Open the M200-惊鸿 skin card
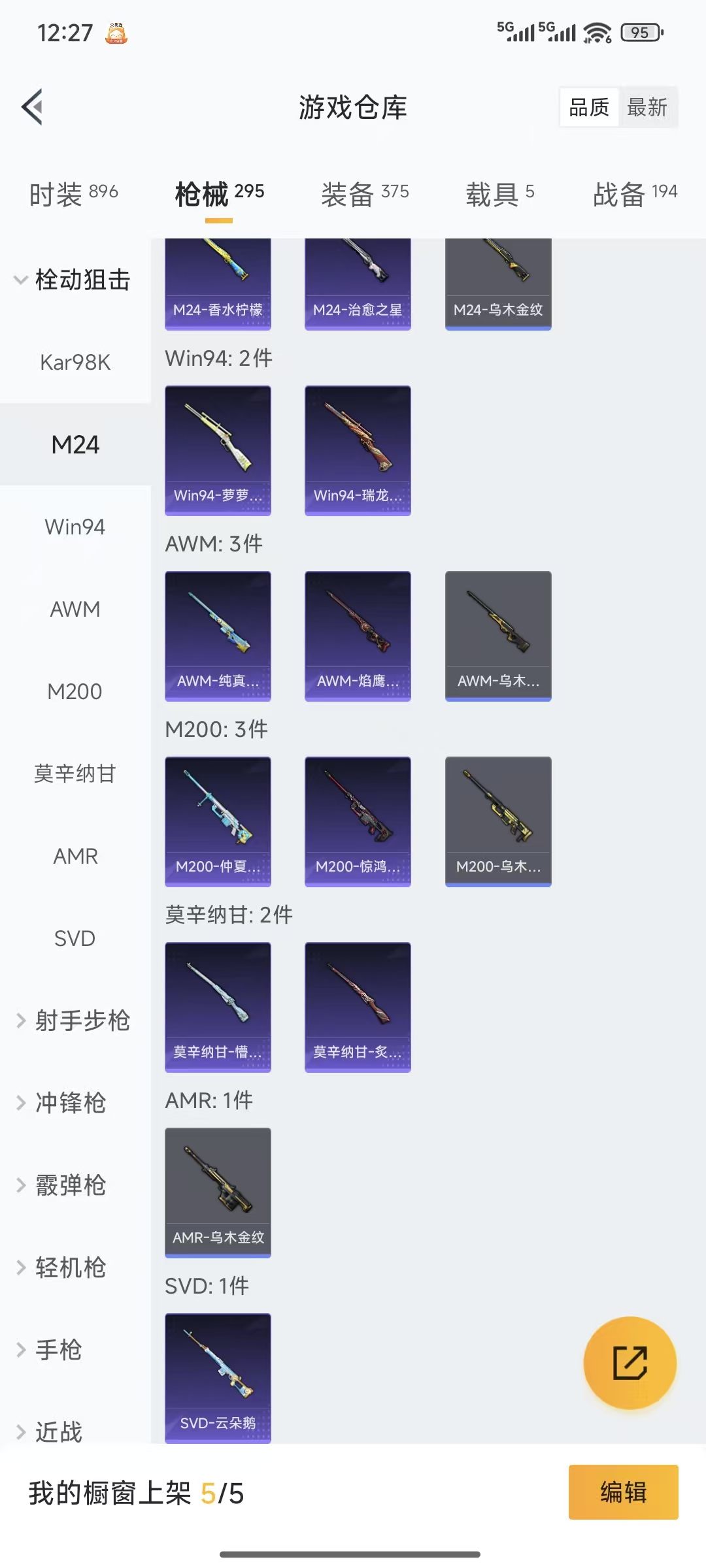The height and width of the screenshot is (1568, 706). click(358, 822)
